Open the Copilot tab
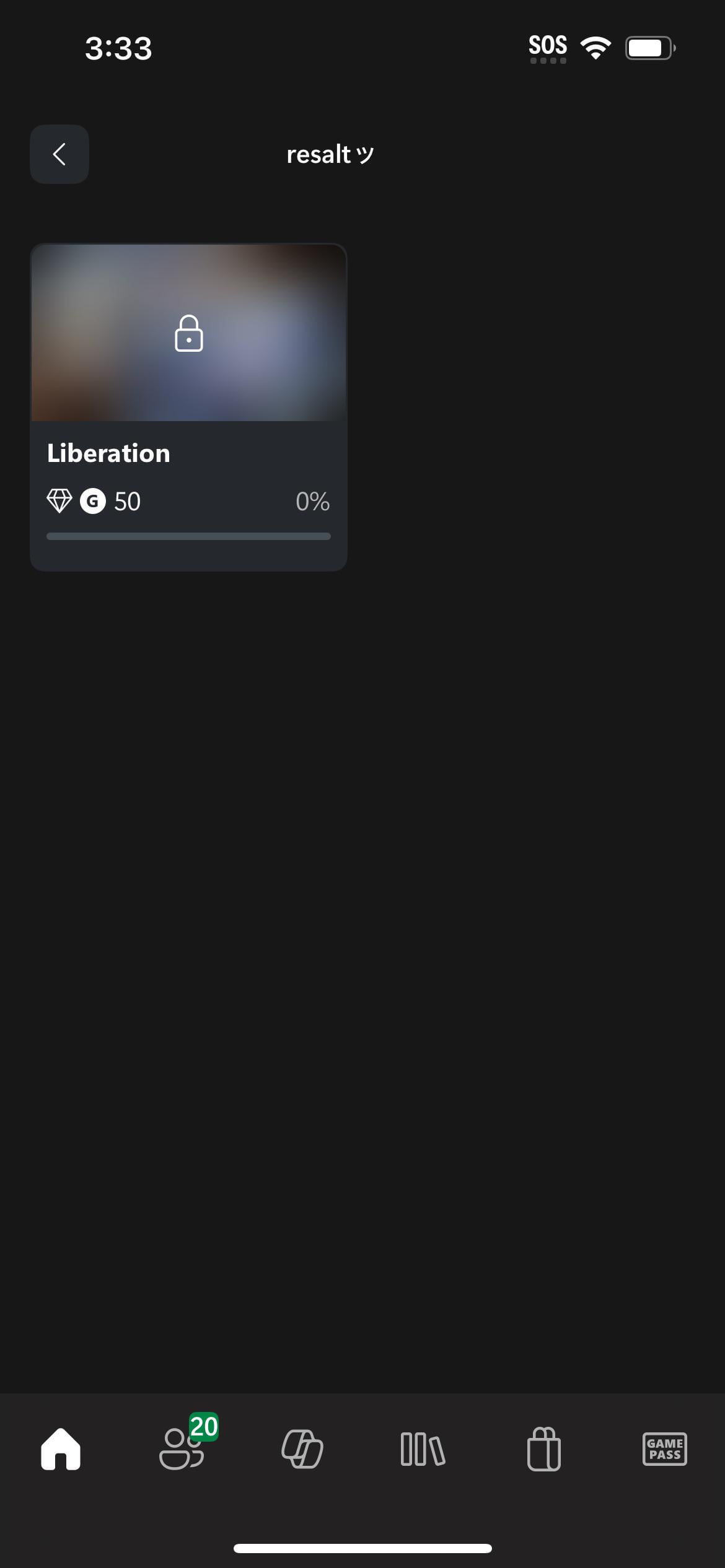 (x=302, y=1449)
